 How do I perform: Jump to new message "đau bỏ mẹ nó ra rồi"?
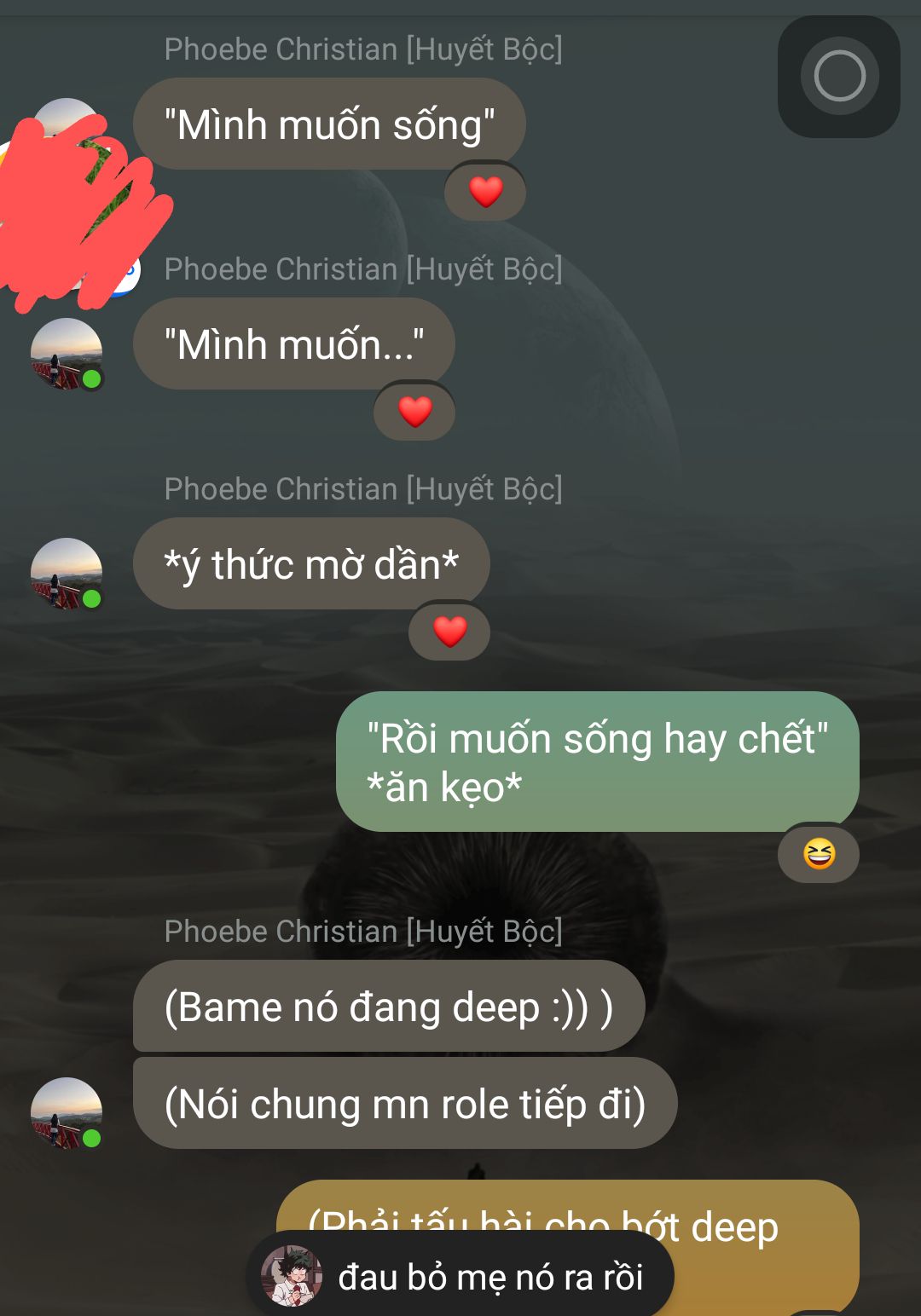(460, 1277)
